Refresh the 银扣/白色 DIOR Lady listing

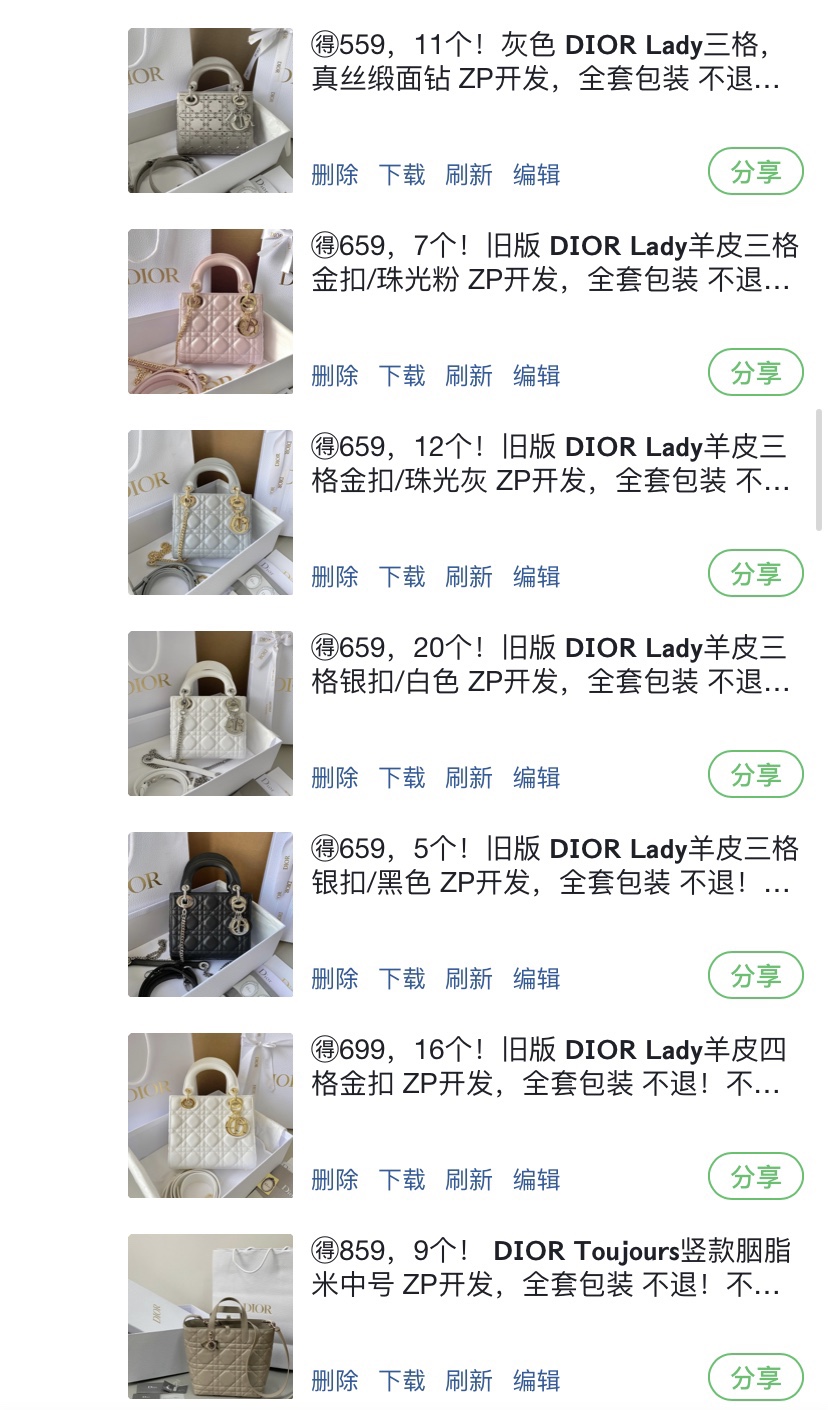469,778
